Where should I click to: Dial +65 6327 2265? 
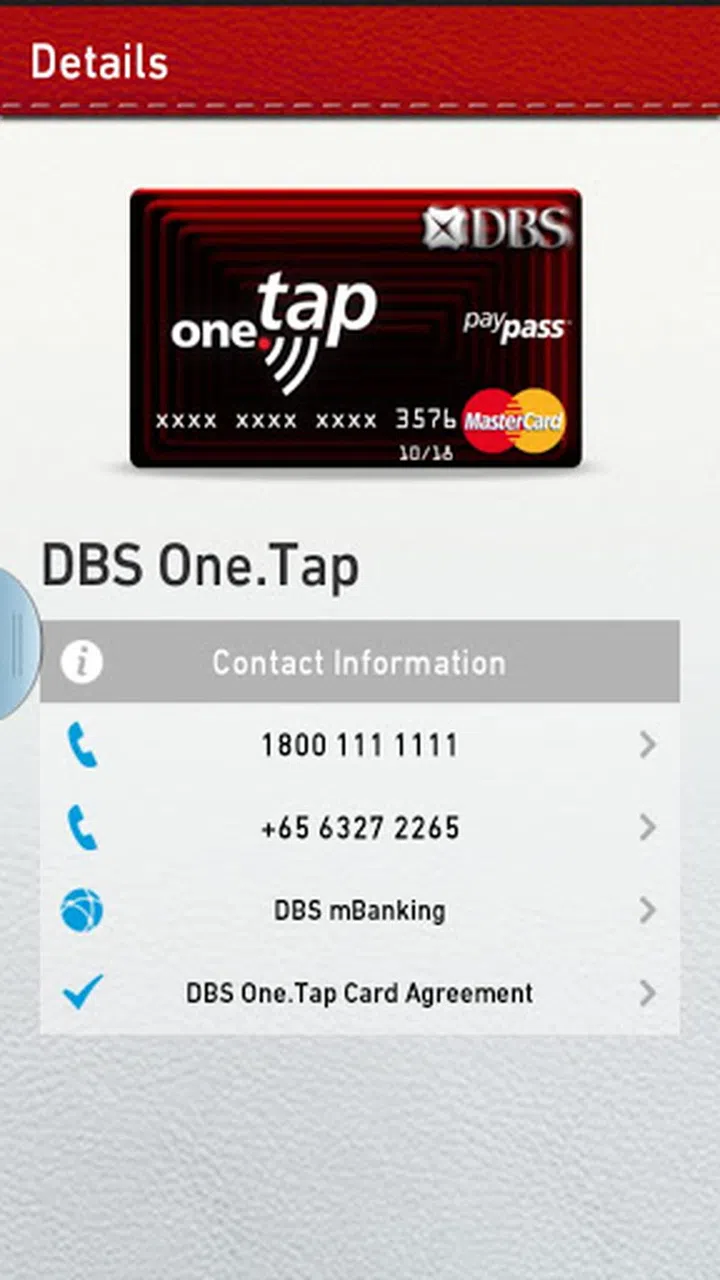359,828
